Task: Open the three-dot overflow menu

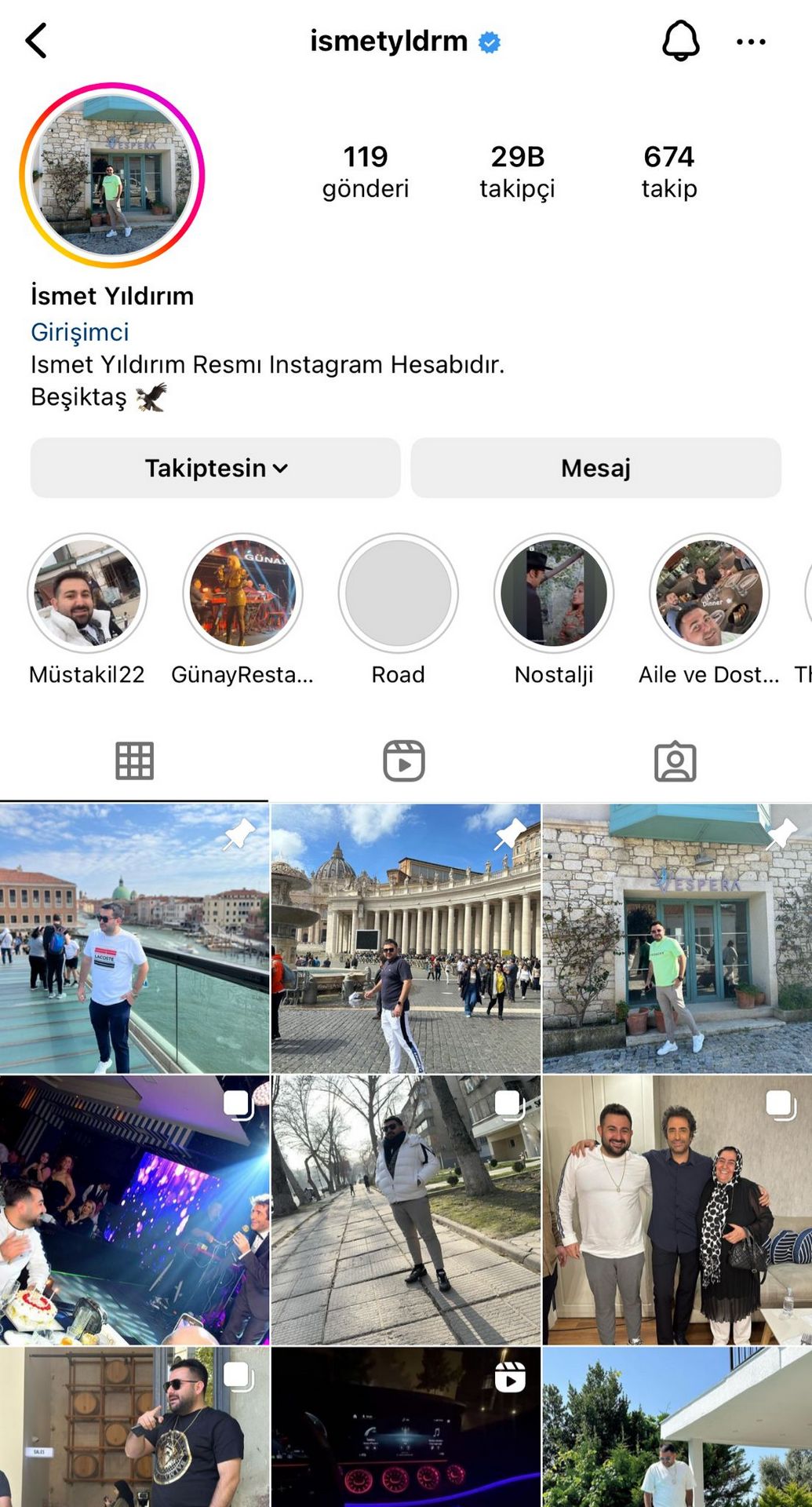Action: 751,42
